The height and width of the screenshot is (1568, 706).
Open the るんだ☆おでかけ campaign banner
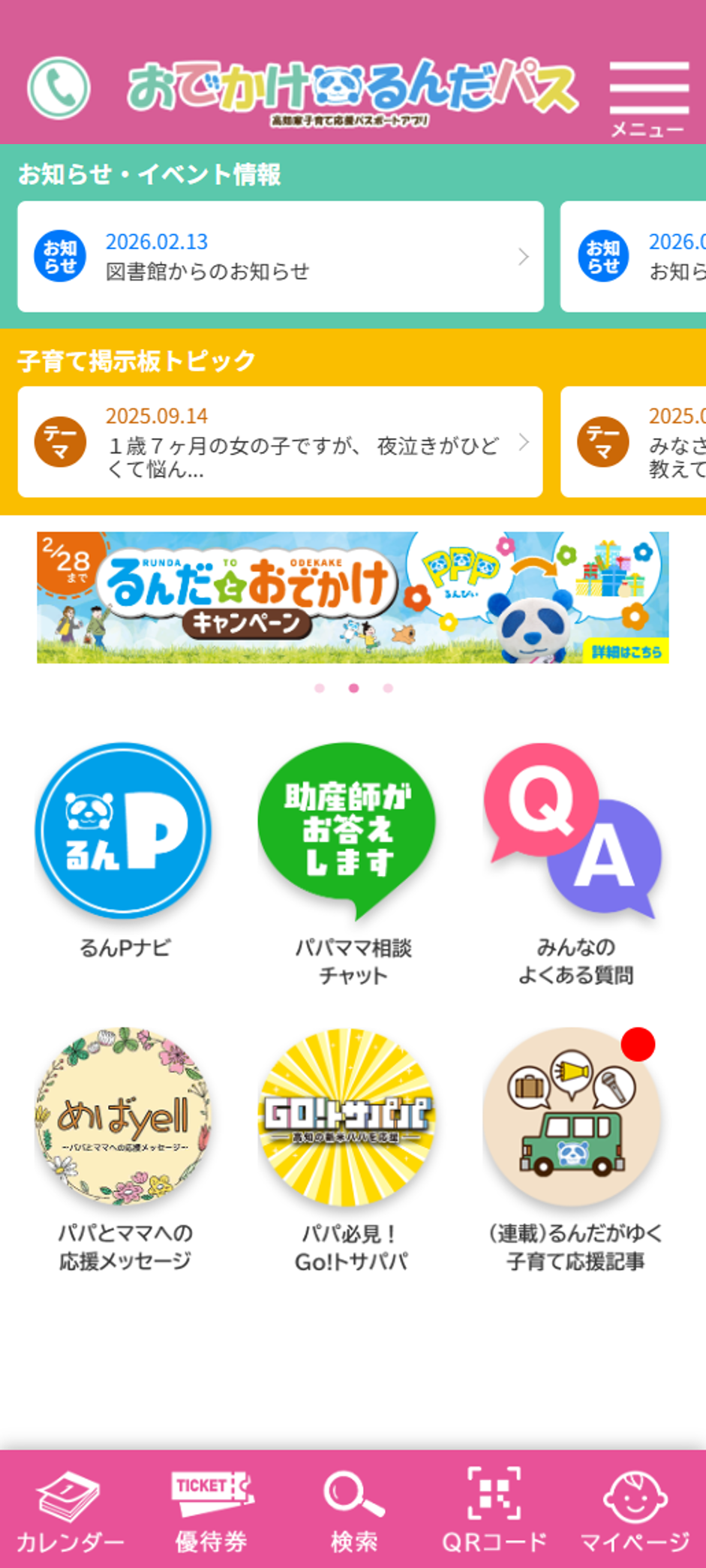353,597
